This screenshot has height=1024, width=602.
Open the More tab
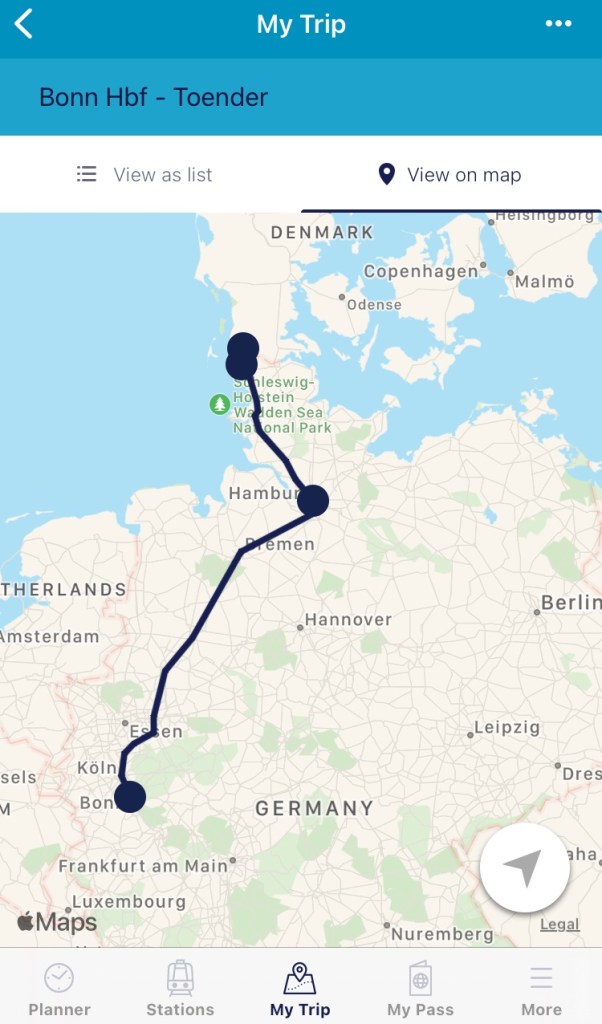pyautogui.click(x=541, y=989)
